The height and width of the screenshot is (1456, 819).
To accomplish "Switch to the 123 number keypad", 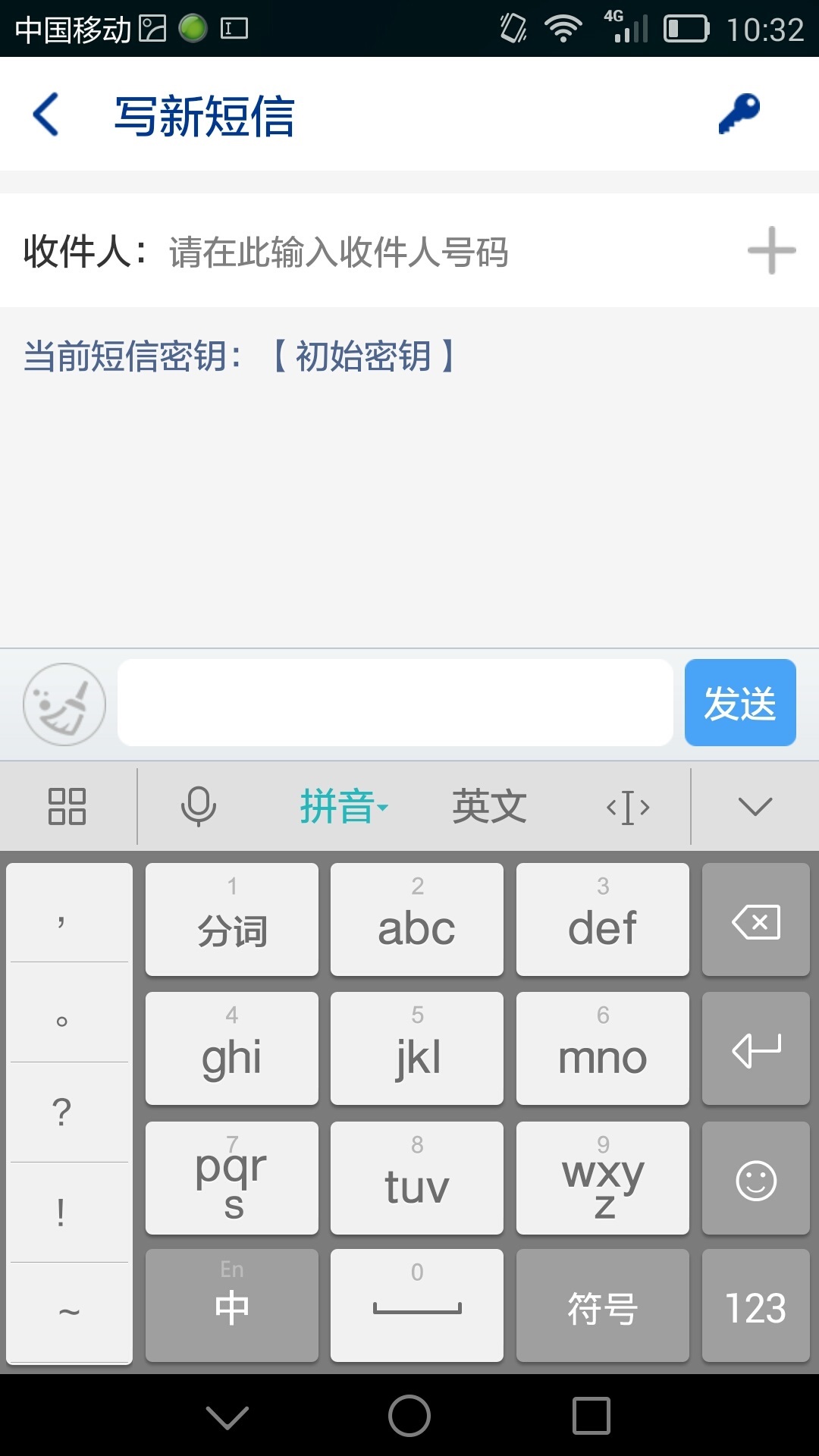I will click(755, 1307).
